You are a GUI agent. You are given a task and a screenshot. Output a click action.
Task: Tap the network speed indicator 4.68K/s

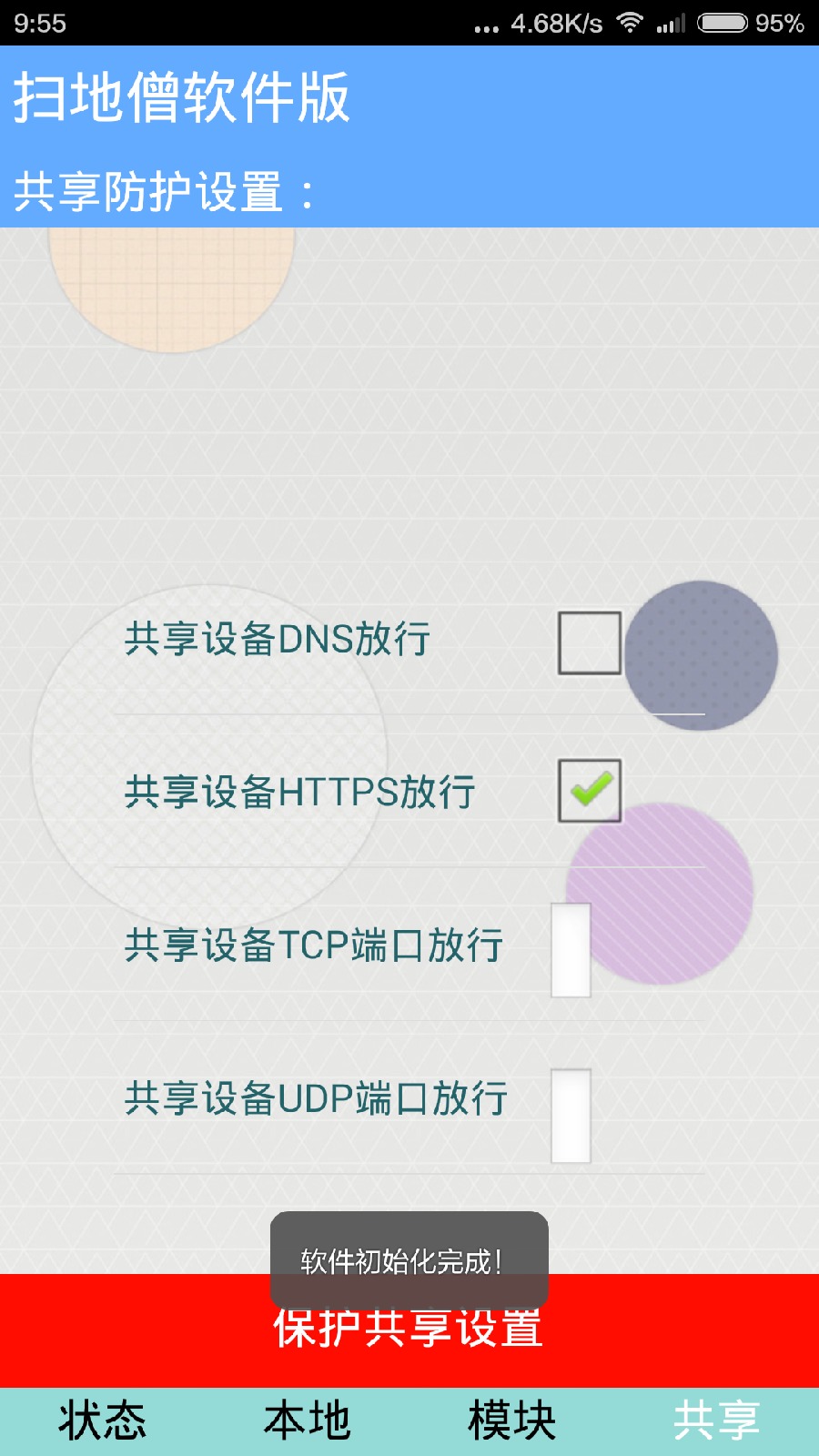point(553,22)
